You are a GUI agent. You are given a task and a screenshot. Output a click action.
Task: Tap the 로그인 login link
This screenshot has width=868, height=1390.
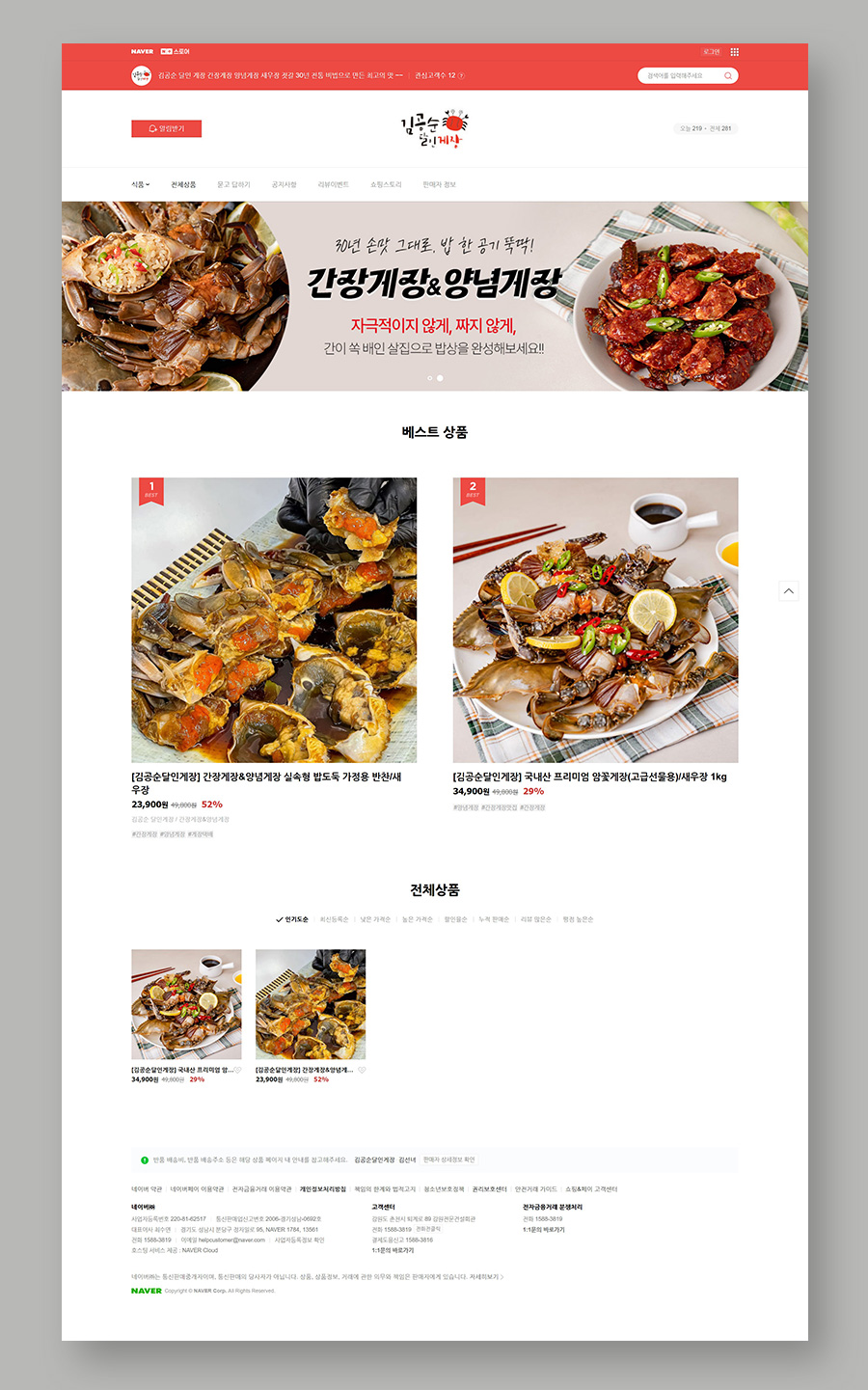(711, 52)
